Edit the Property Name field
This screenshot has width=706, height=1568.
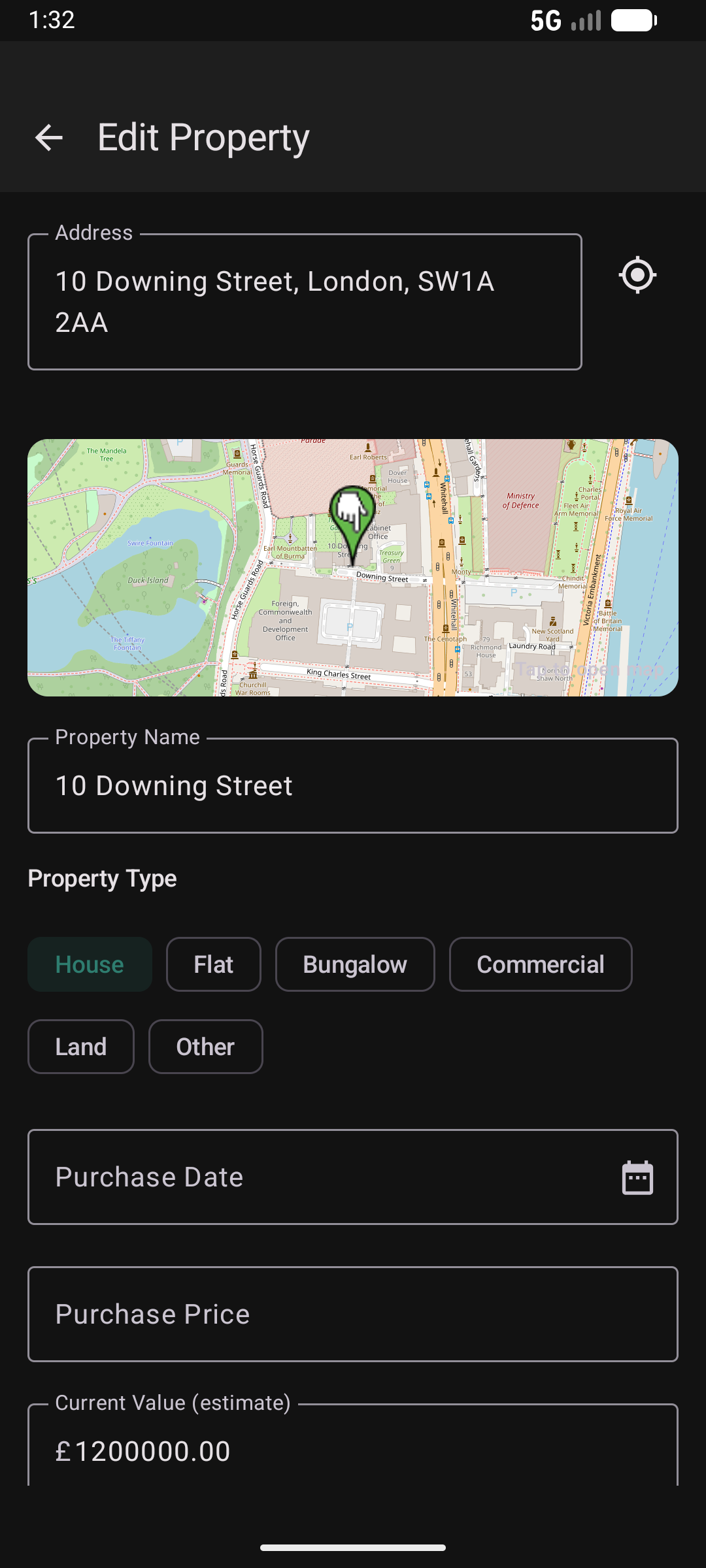(352, 785)
